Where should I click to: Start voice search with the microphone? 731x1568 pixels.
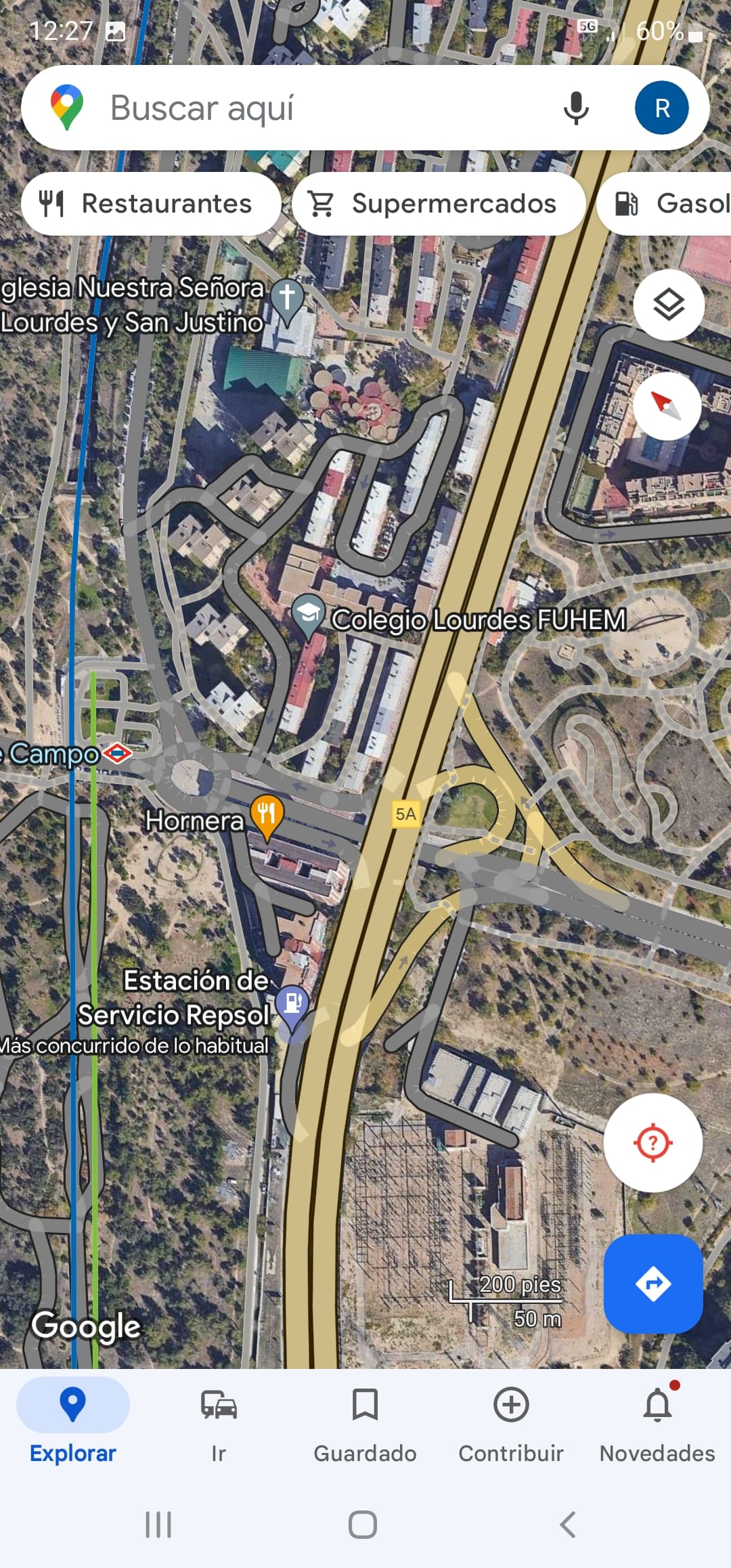click(x=576, y=108)
